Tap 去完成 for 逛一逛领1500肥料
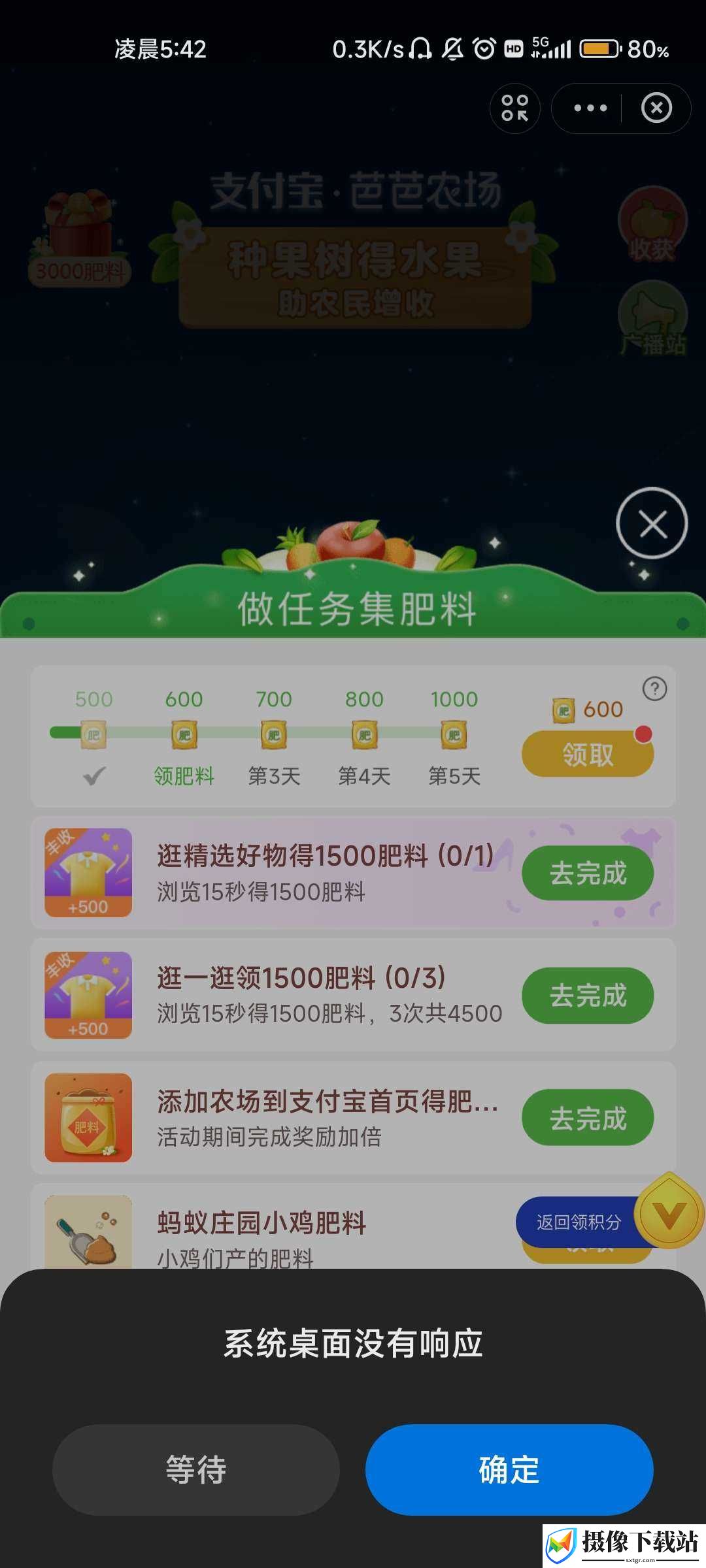The image size is (706, 1568). [588, 995]
